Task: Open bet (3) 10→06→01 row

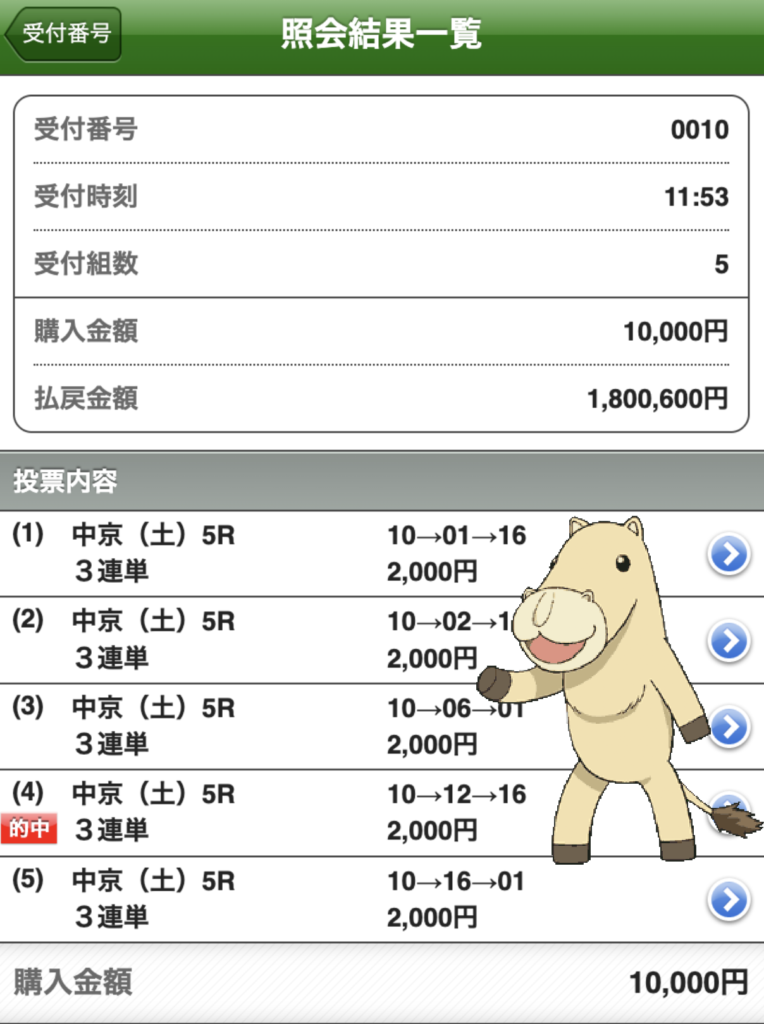Action: point(728,727)
